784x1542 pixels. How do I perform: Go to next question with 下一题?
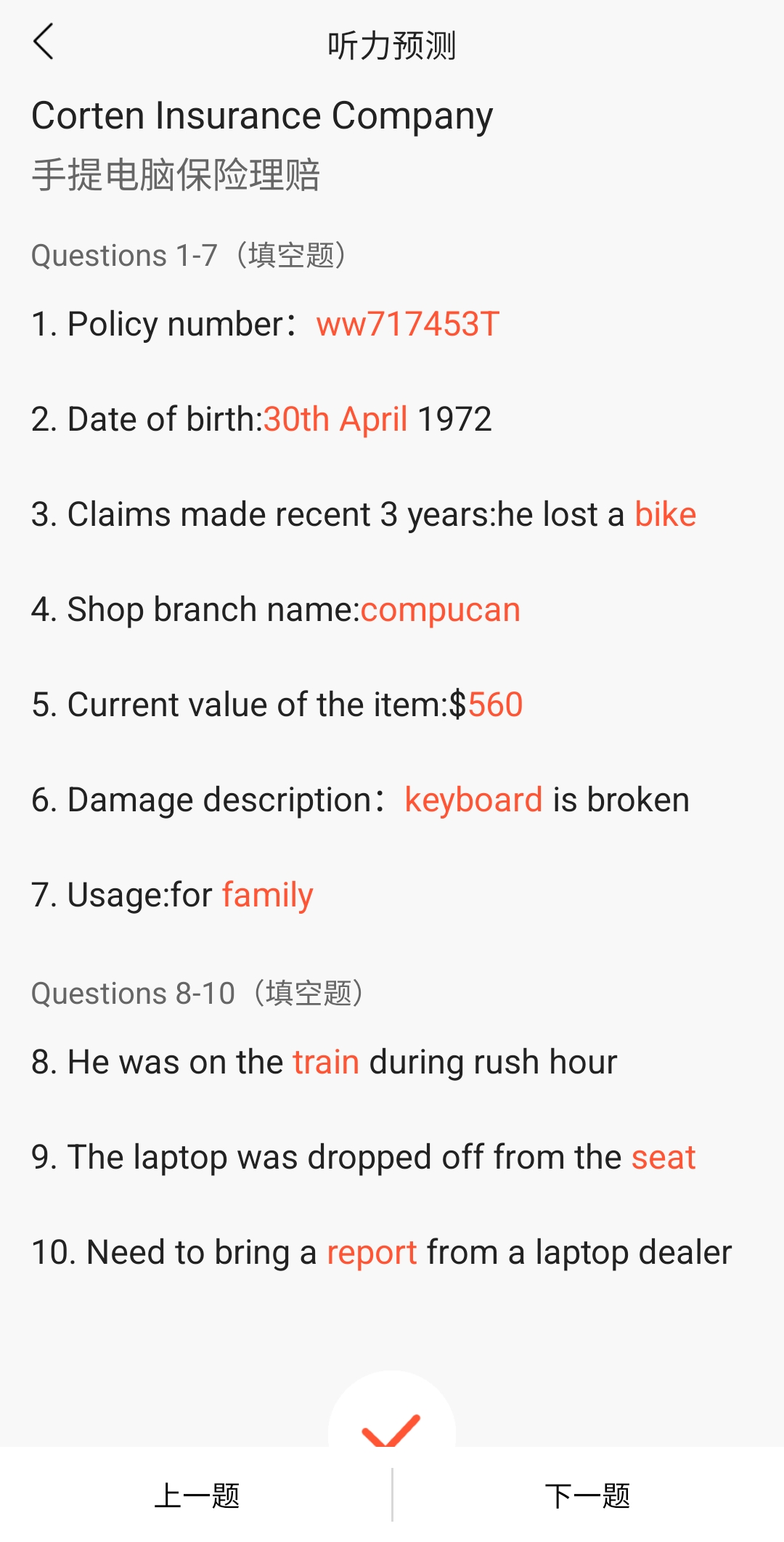(x=588, y=1495)
